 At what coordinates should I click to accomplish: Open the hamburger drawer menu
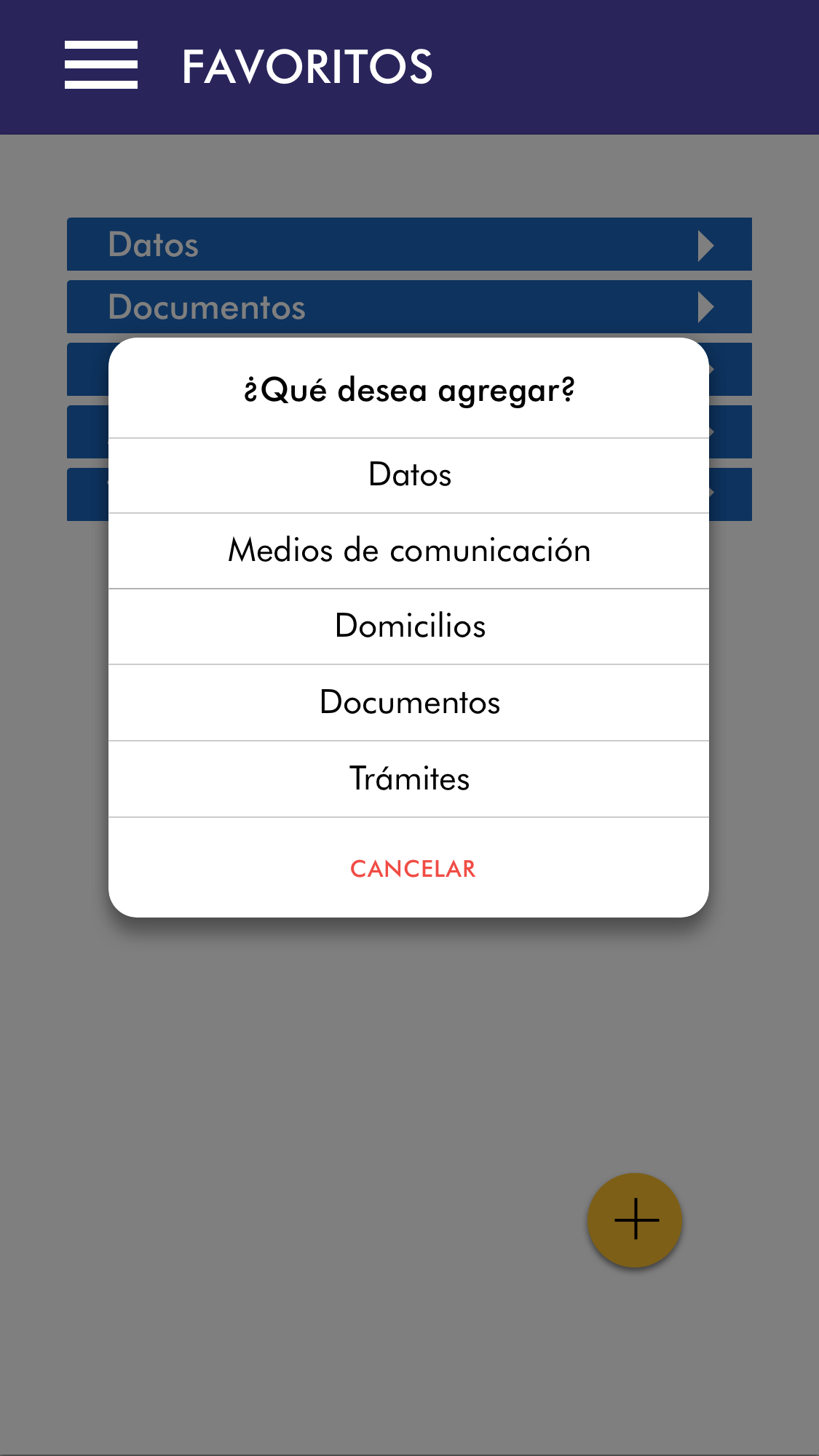point(101,65)
